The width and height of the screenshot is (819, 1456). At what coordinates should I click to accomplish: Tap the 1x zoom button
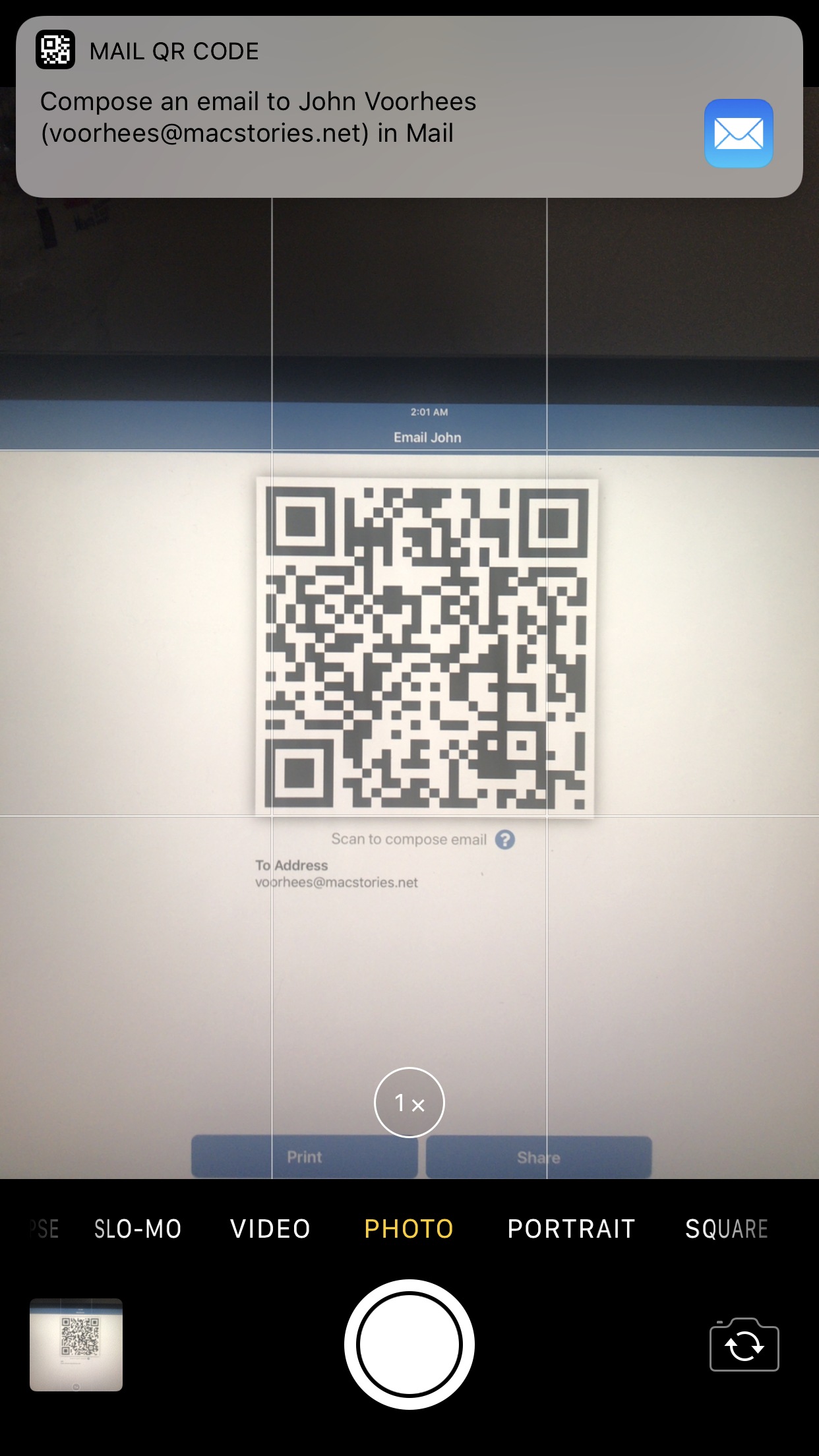coord(409,1103)
